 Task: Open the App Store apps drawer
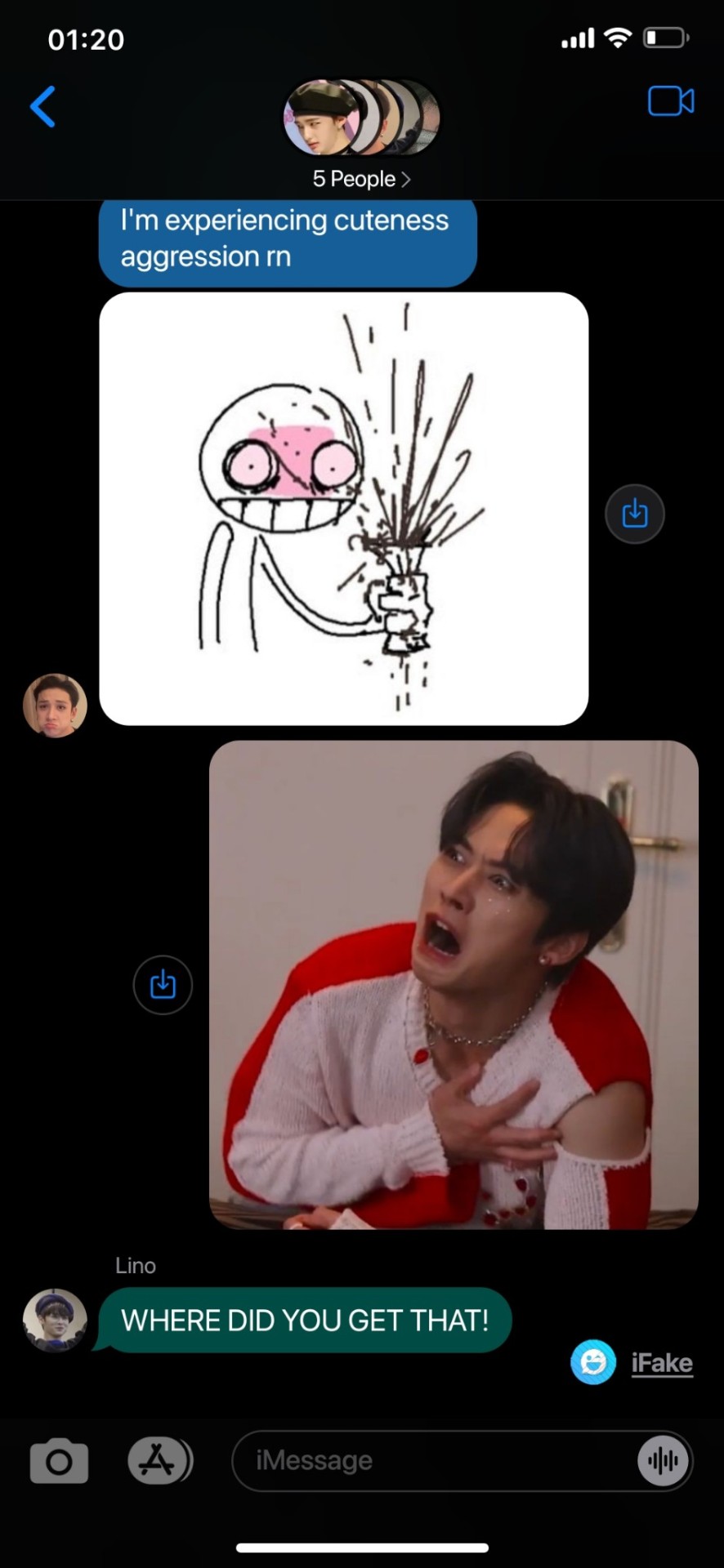pos(159,1460)
